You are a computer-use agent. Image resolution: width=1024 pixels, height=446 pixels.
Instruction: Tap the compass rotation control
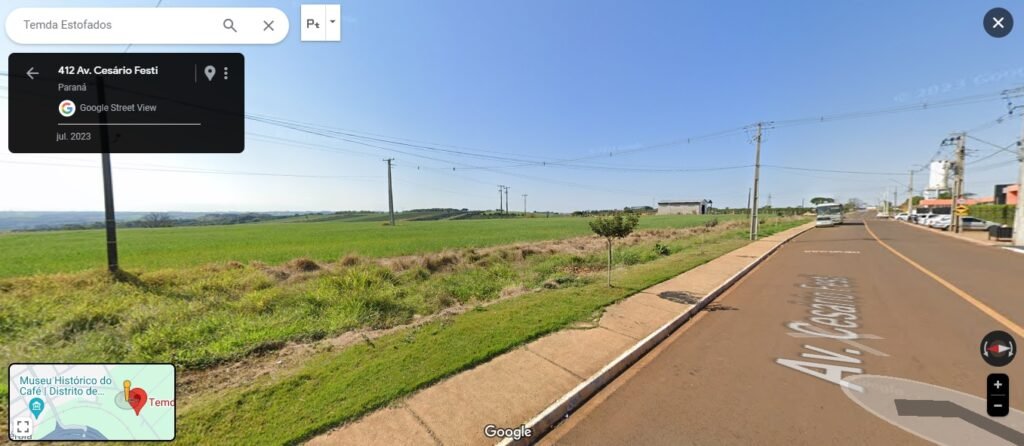coord(997,348)
